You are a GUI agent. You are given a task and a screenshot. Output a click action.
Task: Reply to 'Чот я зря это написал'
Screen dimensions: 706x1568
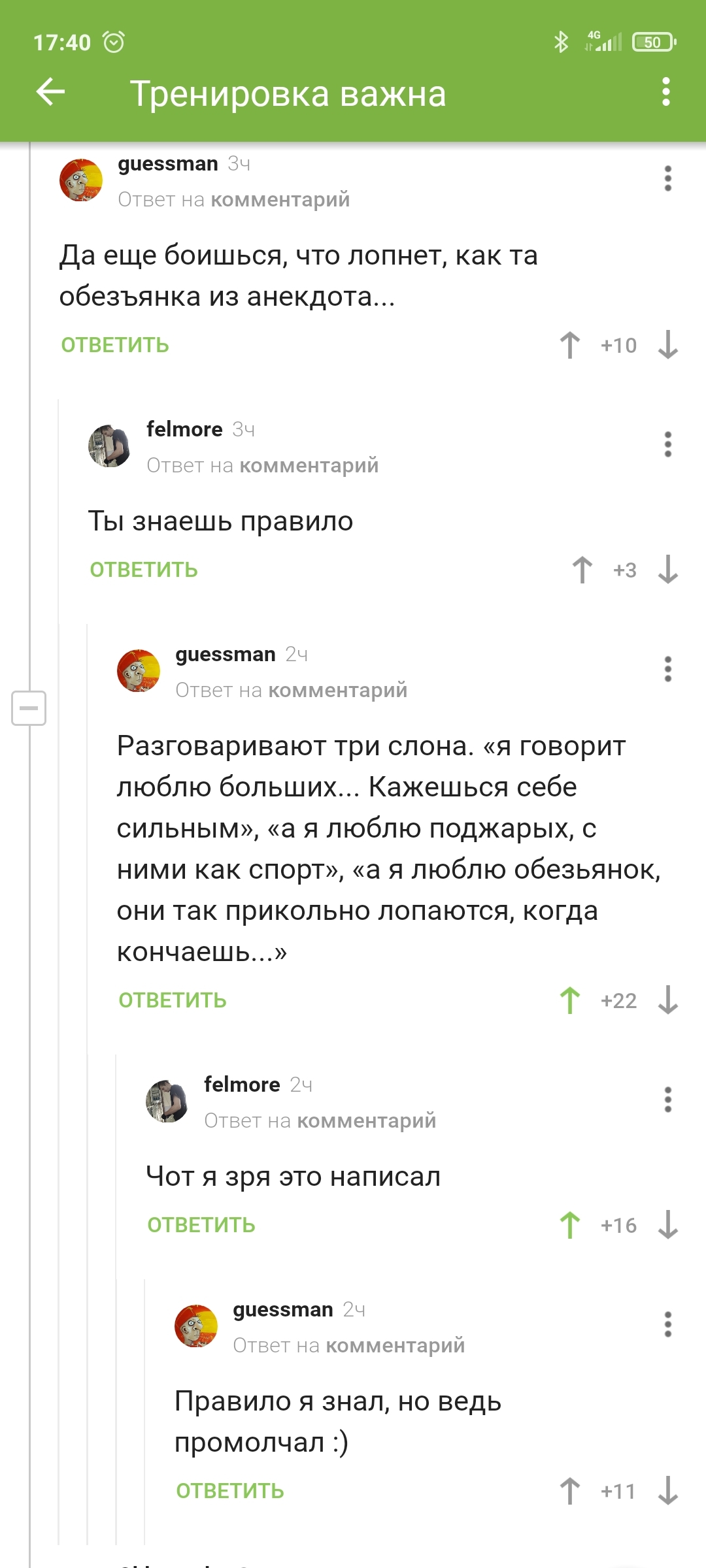tap(201, 1225)
